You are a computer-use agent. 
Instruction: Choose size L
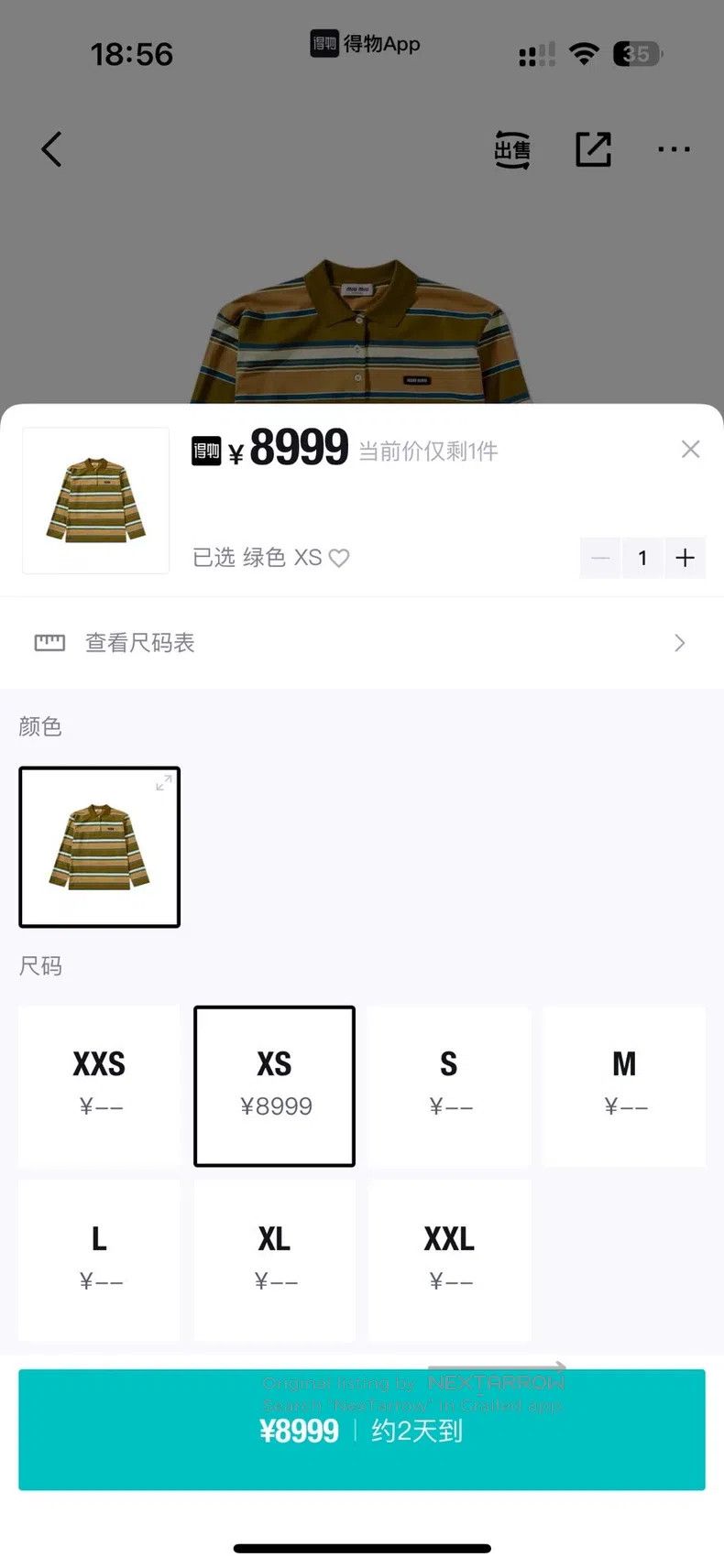pos(99,1260)
